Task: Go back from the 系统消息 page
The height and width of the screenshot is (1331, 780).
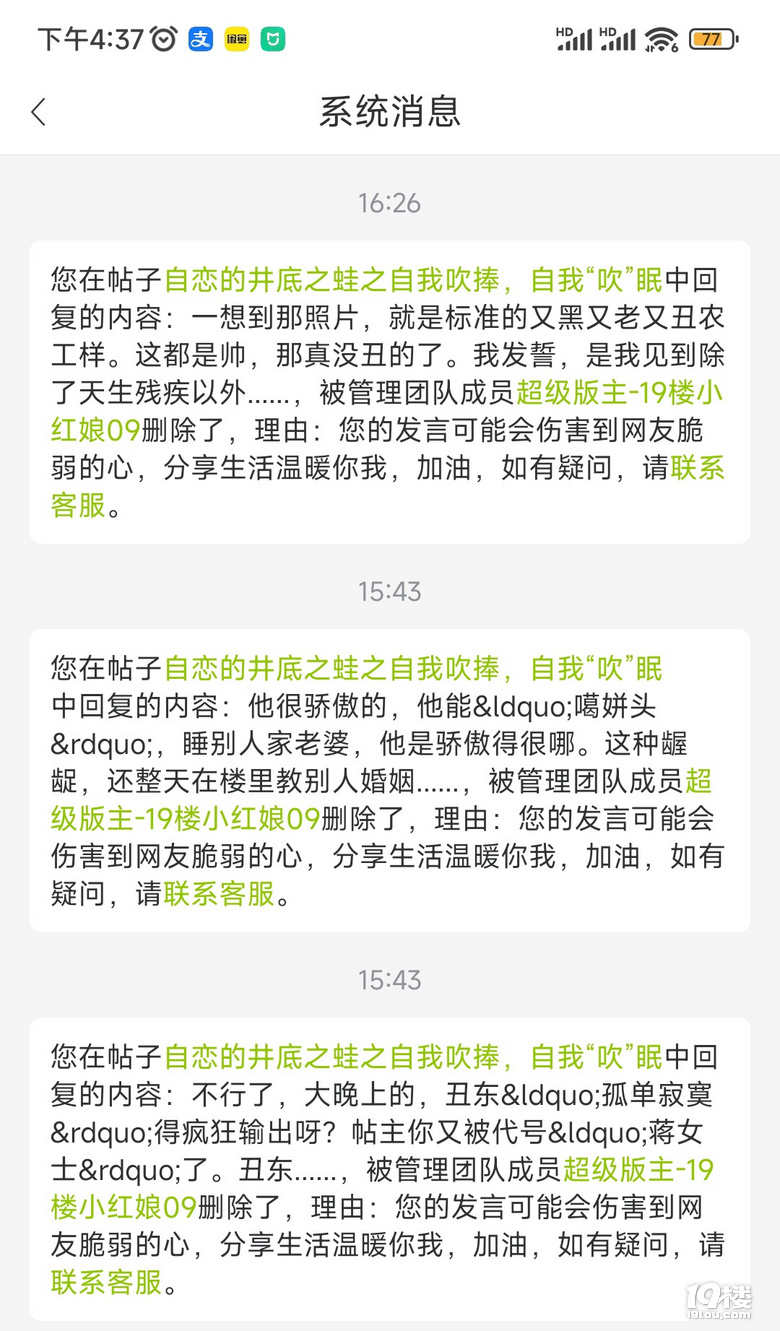Action: pos(39,111)
